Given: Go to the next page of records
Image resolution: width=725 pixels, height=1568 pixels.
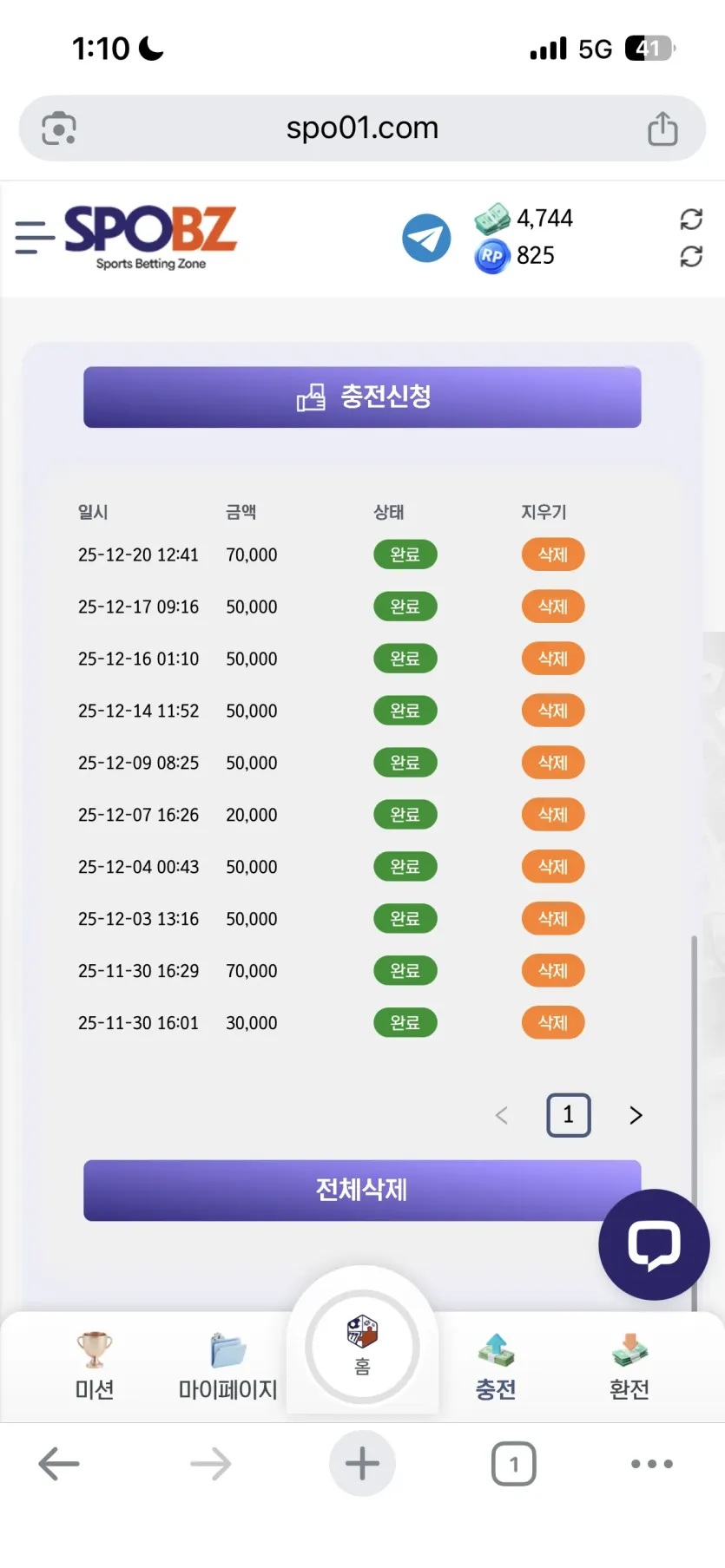Looking at the screenshot, I should pos(636,1115).
